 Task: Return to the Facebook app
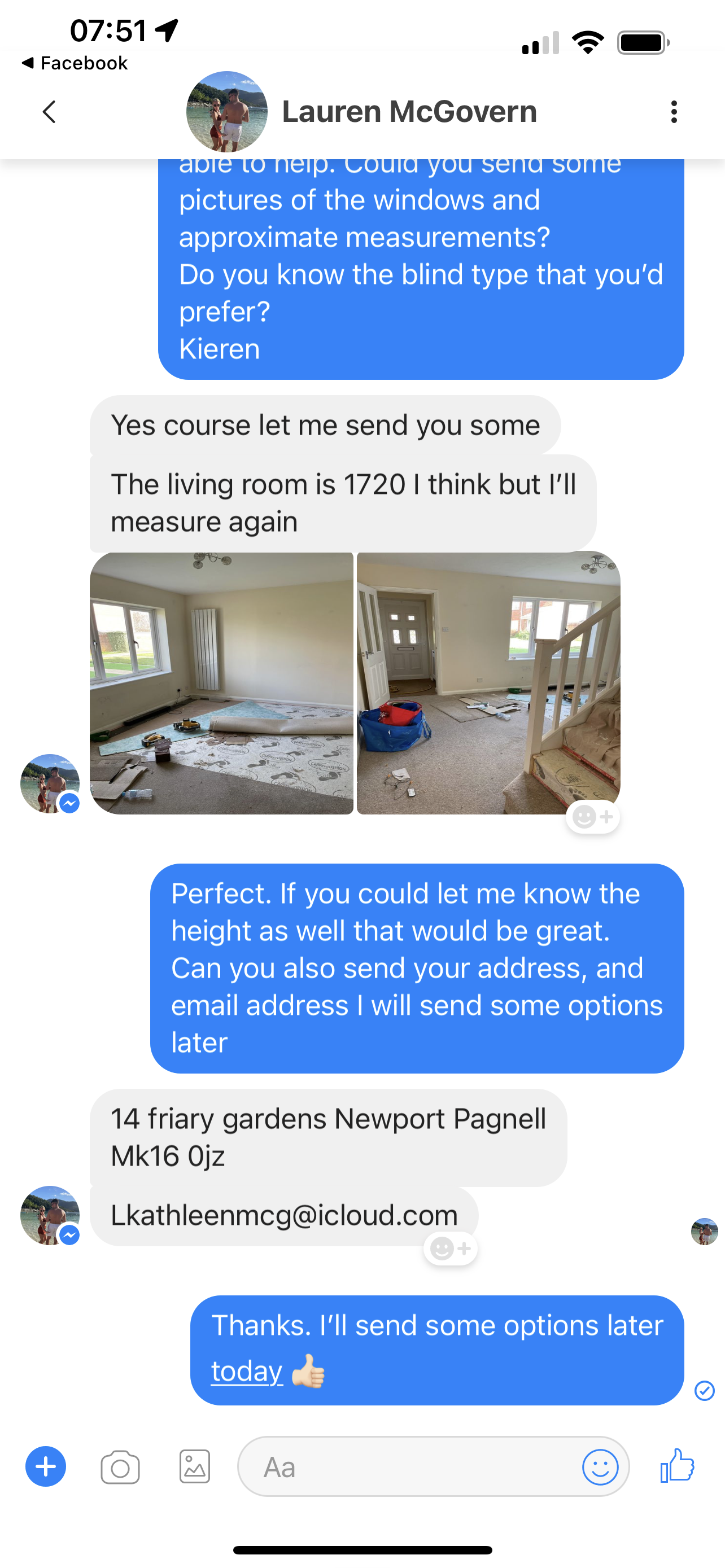click(75, 63)
